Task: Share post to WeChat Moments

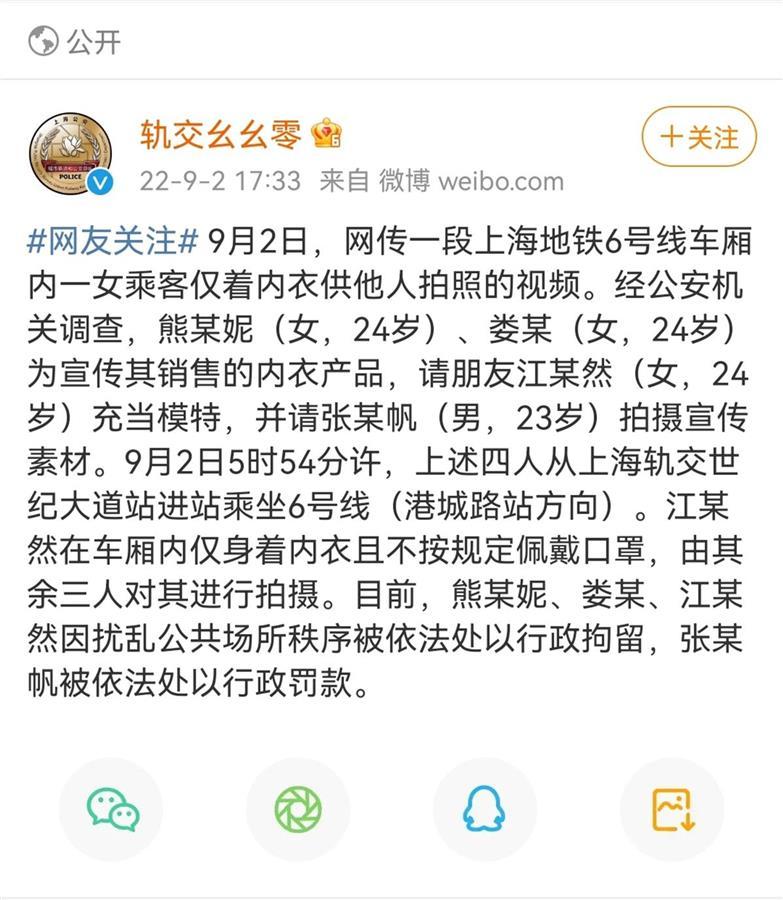Action: pos(298,808)
